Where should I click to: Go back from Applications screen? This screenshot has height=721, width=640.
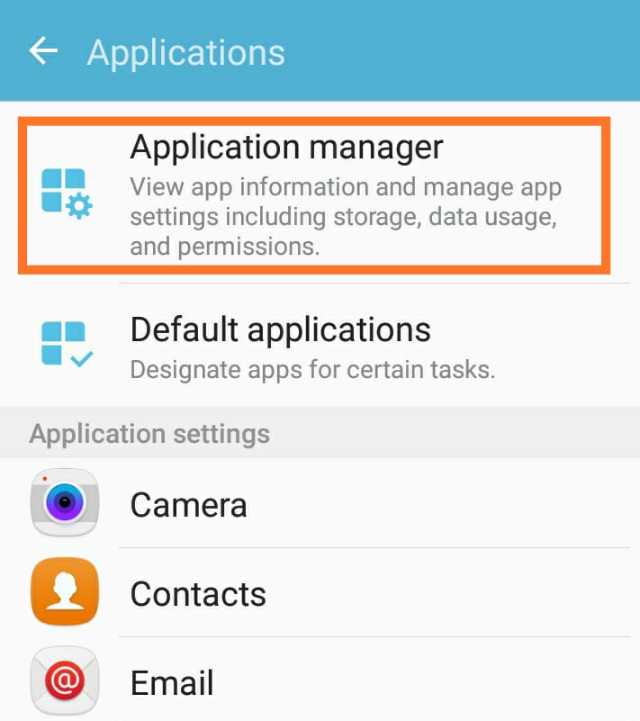(44, 51)
